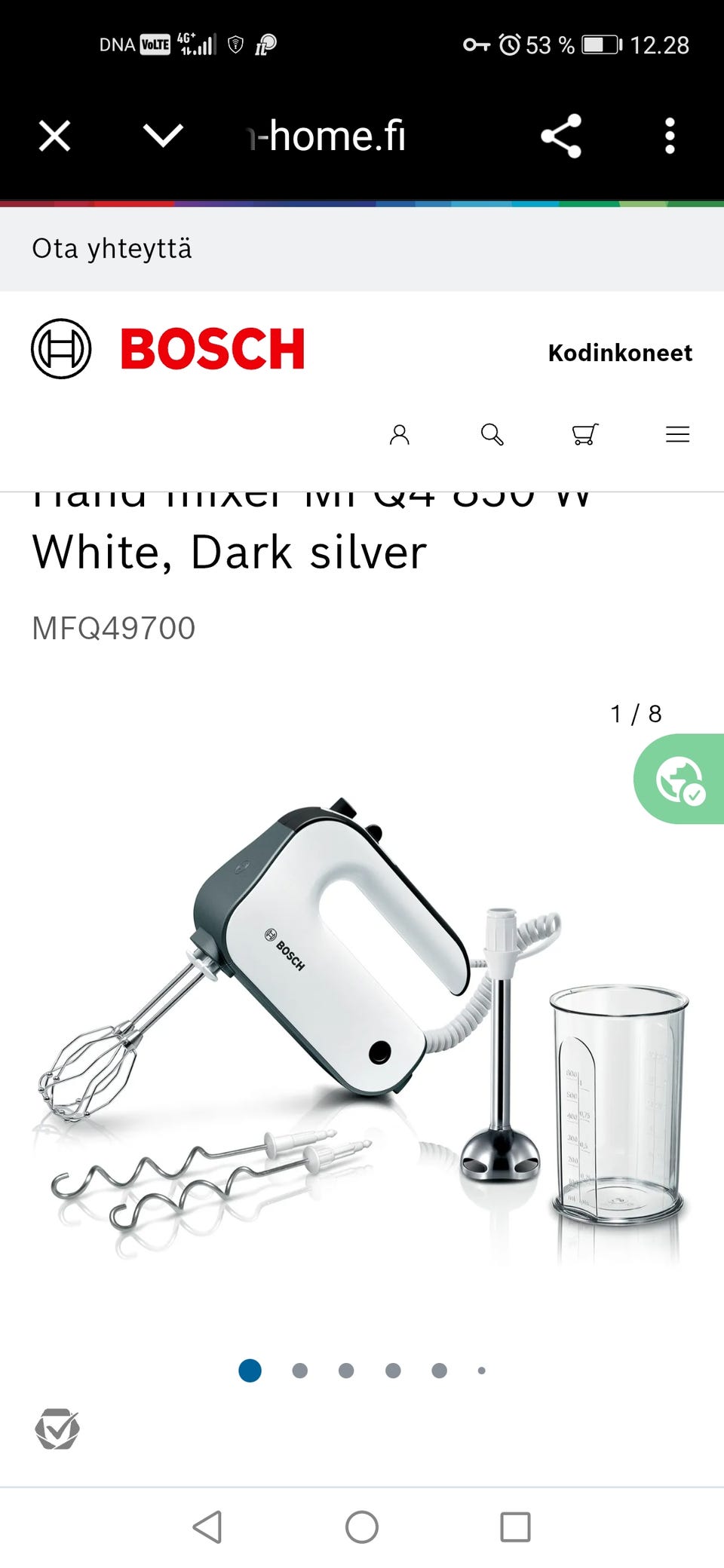Select the third carousel dot
Image resolution: width=724 pixels, height=1568 pixels.
346,1370
